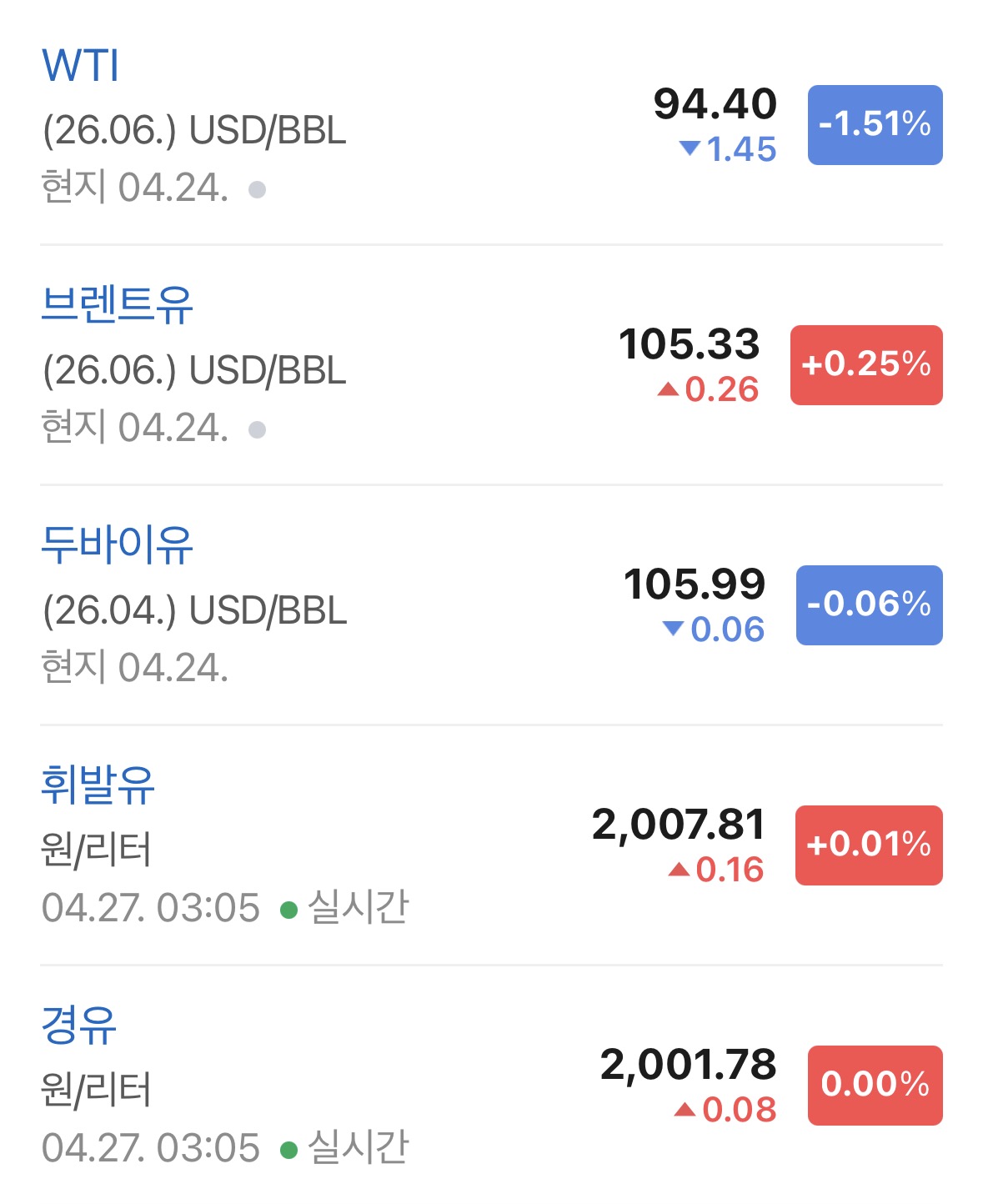Open the WTI crude oil price details
The width and height of the screenshot is (983, 1204).
[81, 66]
